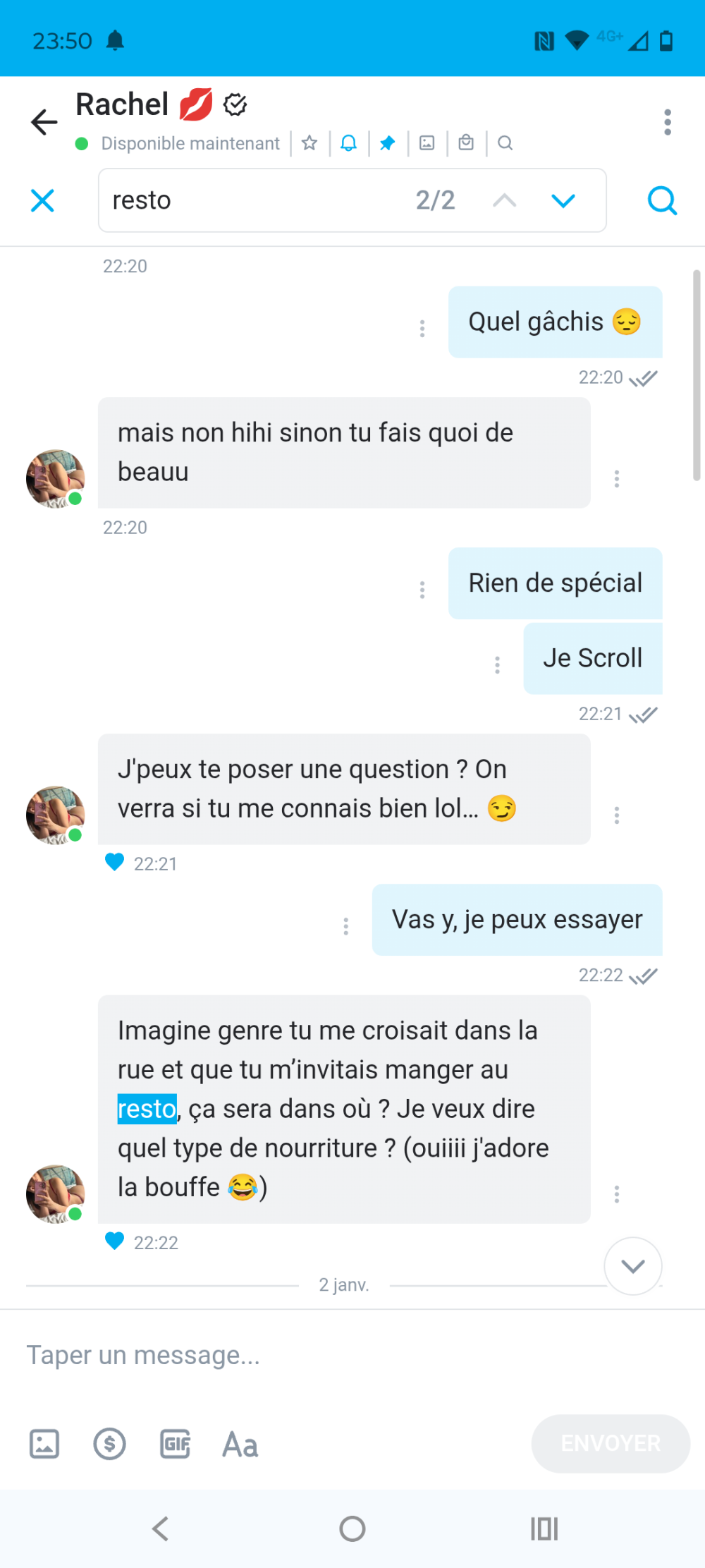Attach a photo using the image icon
This screenshot has width=705, height=1568.
[44, 1444]
